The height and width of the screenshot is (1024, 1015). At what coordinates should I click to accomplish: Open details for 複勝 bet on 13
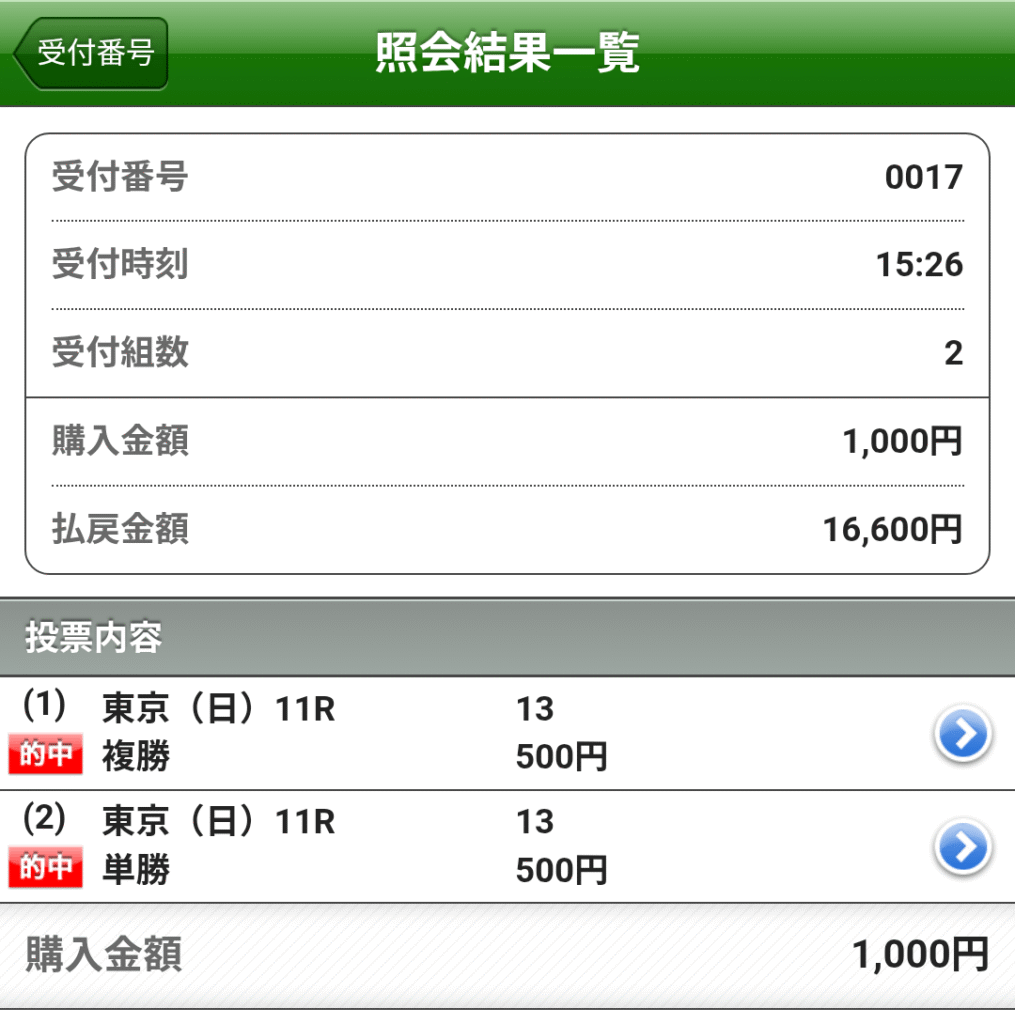coord(961,735)
